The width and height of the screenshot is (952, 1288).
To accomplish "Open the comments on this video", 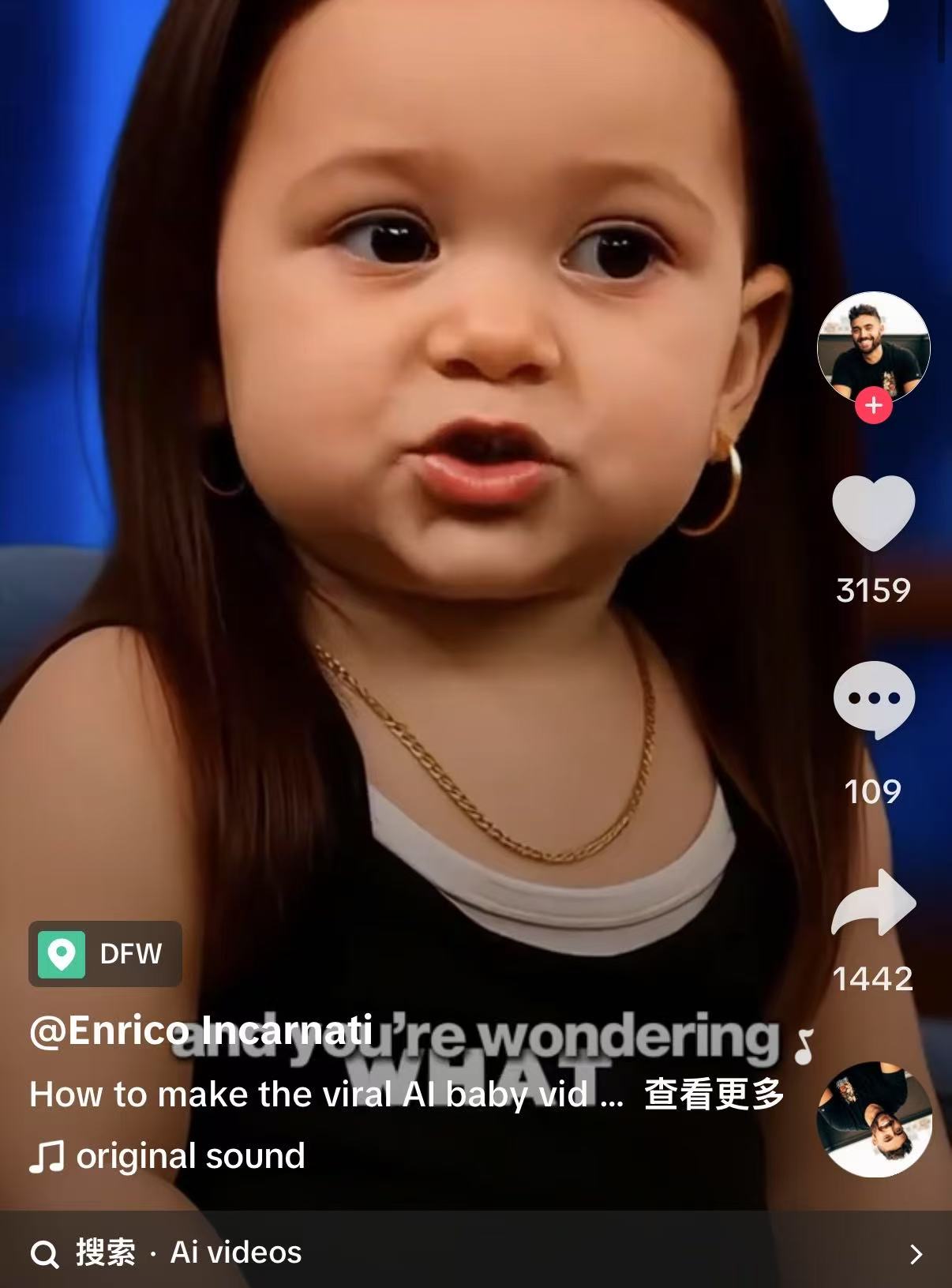I will [873, 700].
